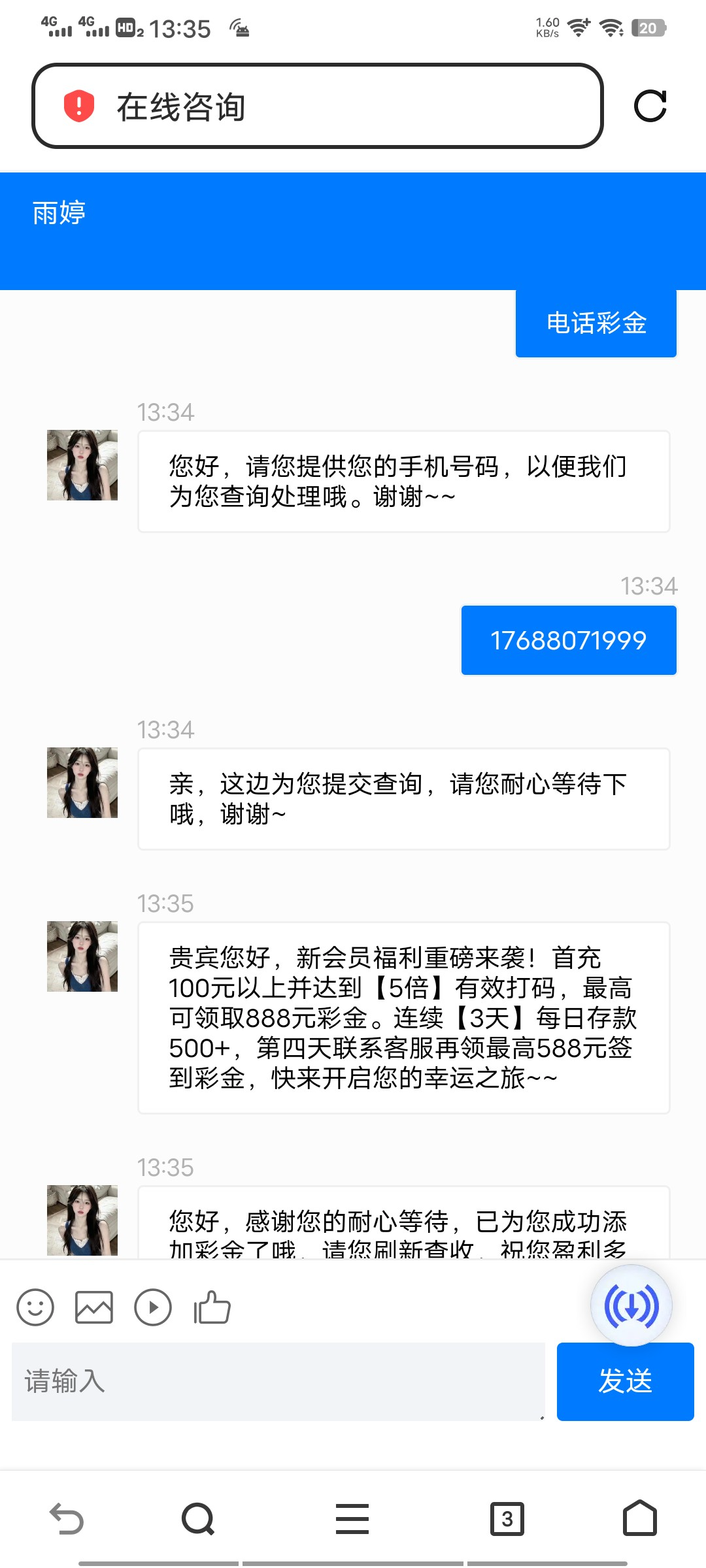Image resolution: width=706 pixels, height=1568 pixels.
Task: Open the browser menu with three lines
Action: pos(352,1518)
